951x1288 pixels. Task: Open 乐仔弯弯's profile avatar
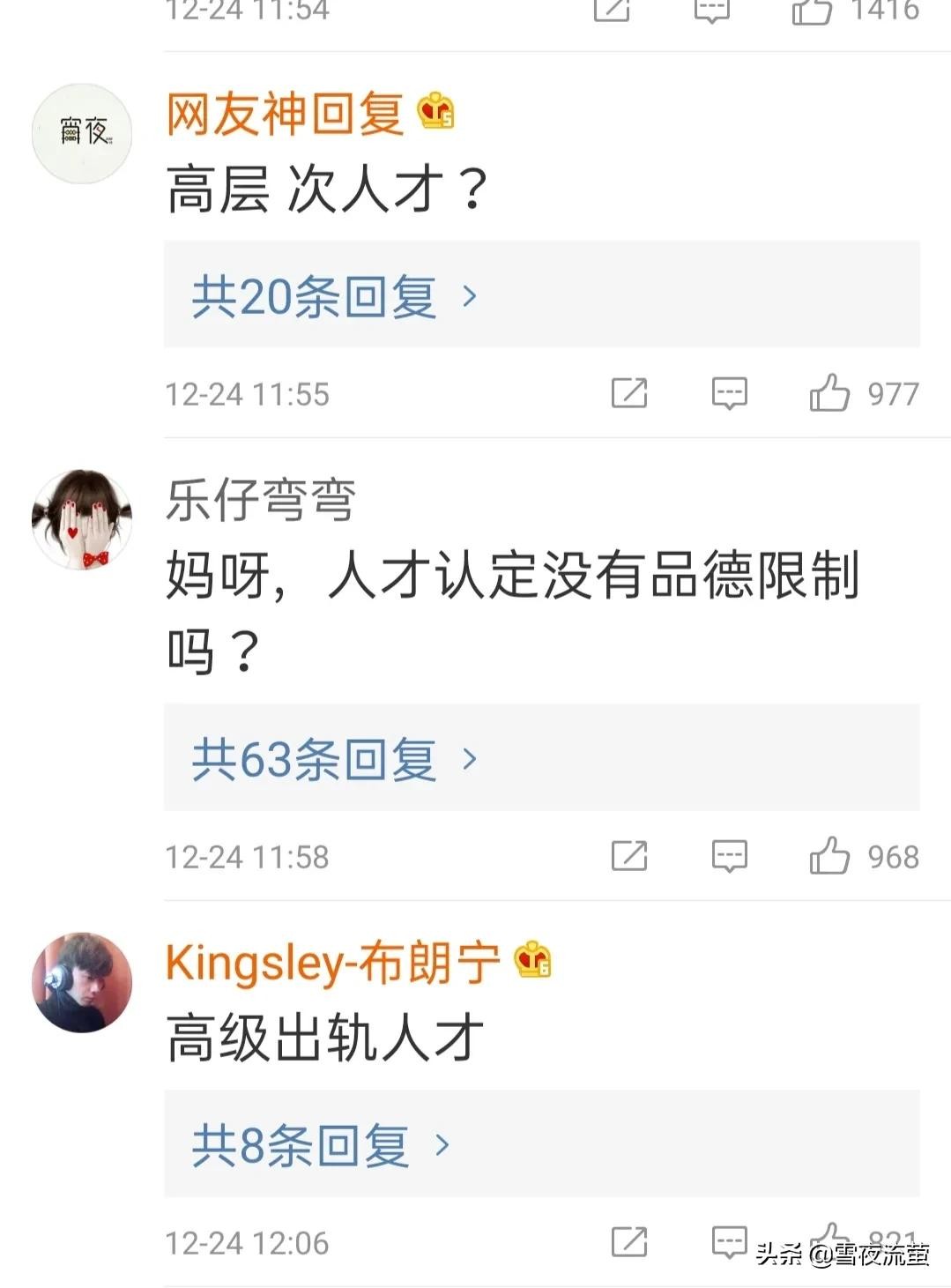coord(82,520)
